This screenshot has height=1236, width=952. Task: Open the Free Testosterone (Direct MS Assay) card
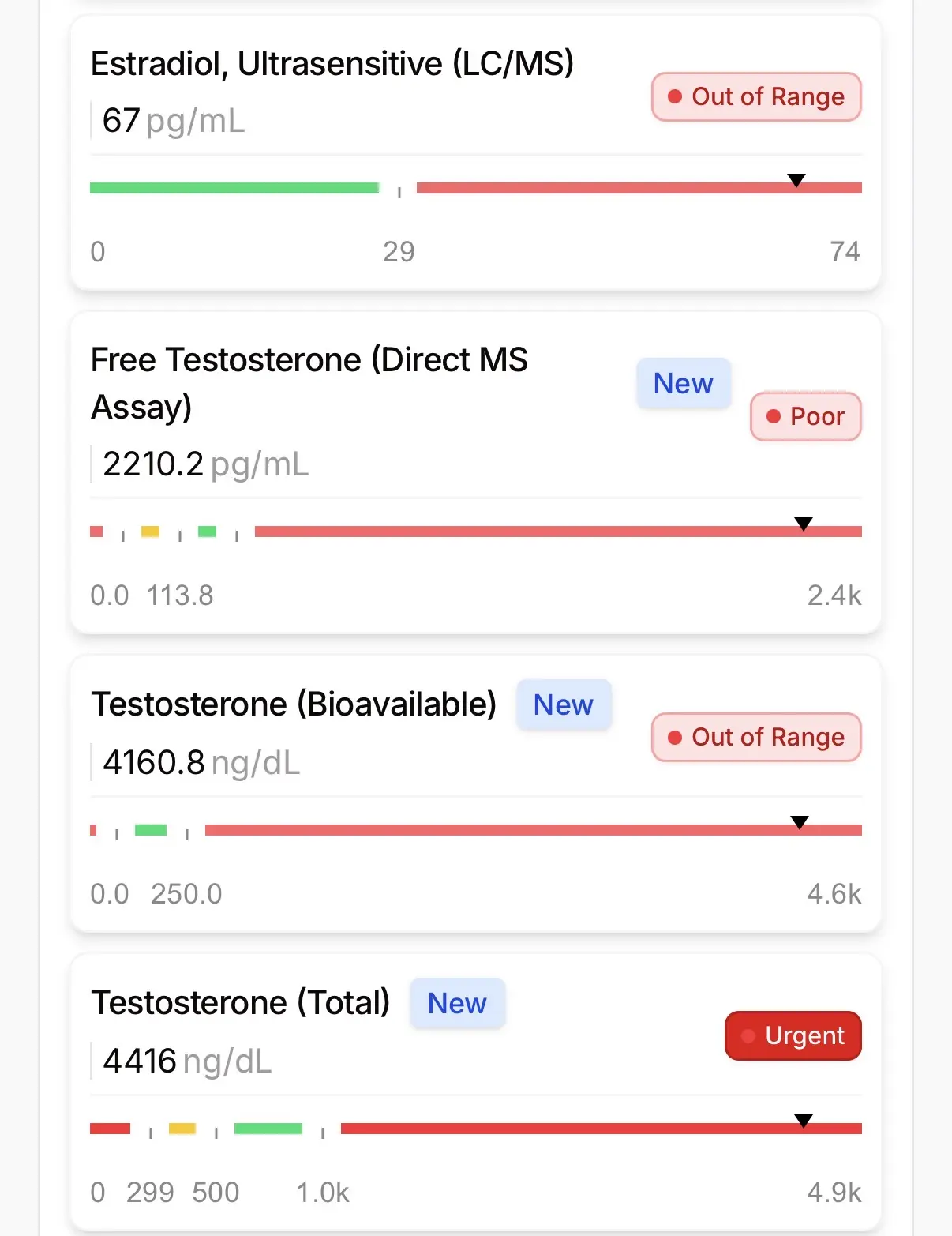pos(308,383)
